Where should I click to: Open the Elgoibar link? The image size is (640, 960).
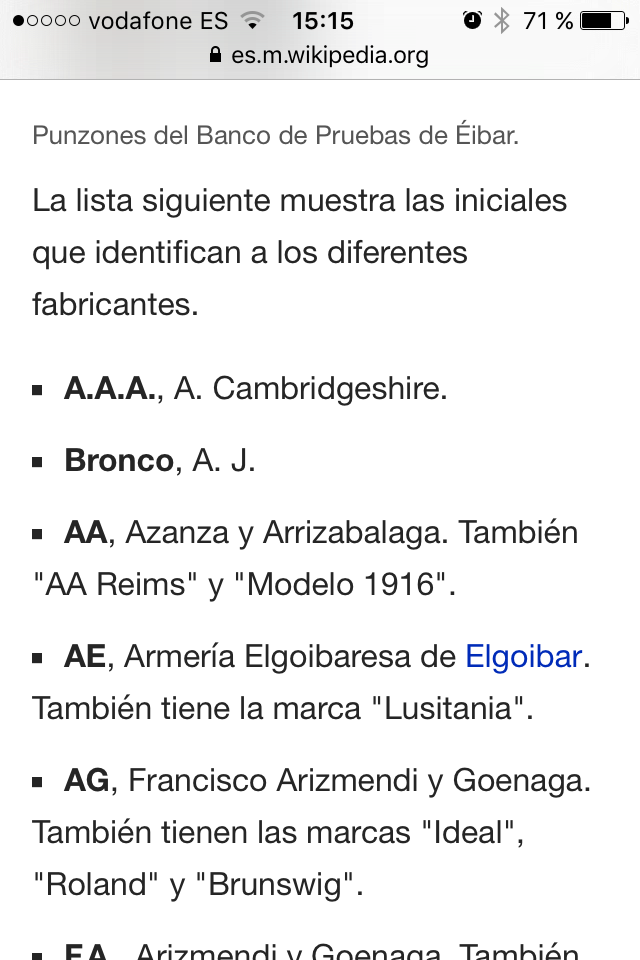523,657
